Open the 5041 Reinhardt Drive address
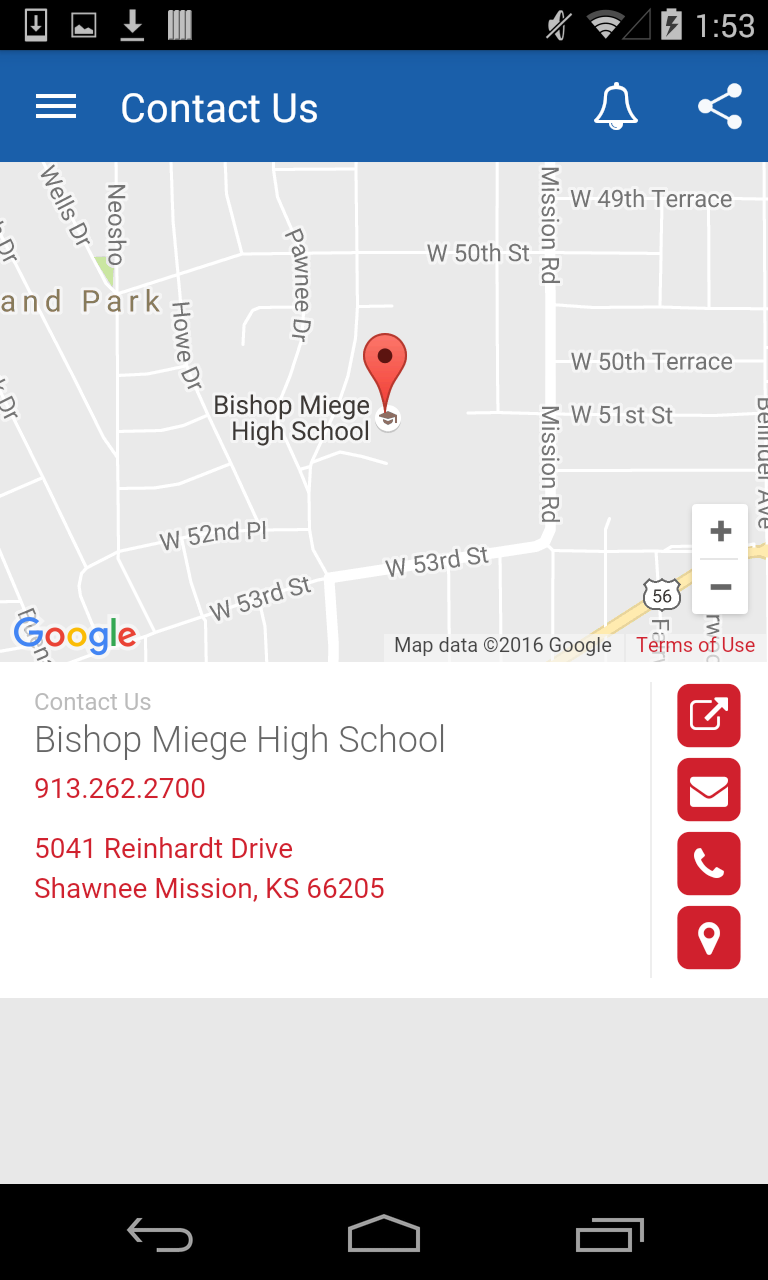768x1280 pixels. tap(164, 848)
